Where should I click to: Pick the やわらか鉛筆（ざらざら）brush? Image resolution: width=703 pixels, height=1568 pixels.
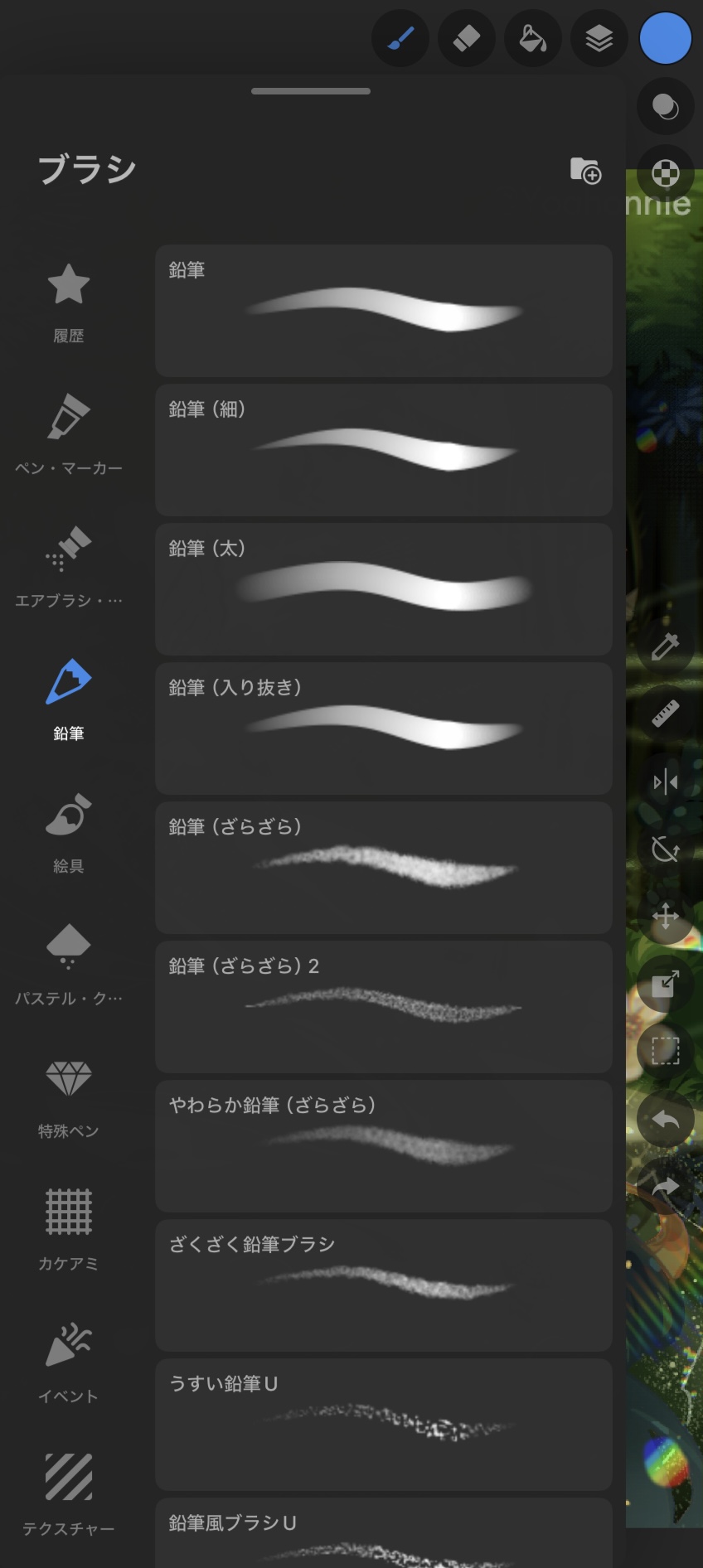pyautogui.click(x=383, y=1146)
